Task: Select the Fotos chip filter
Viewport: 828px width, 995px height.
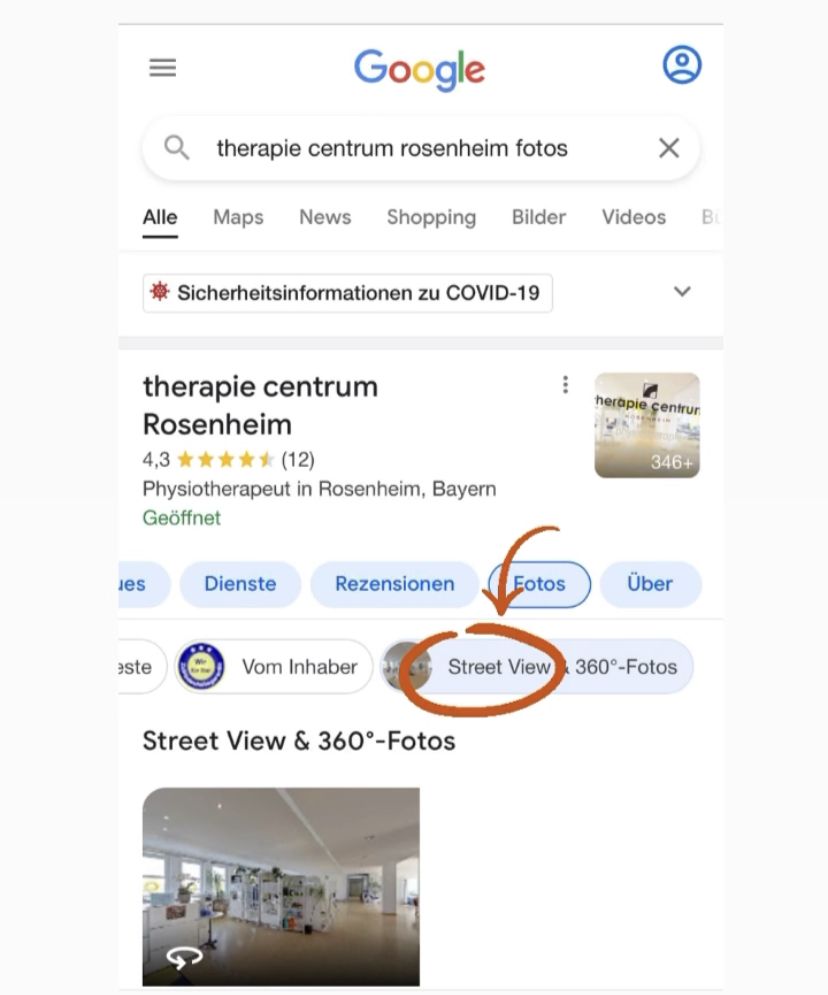Action: coord(539,584)
